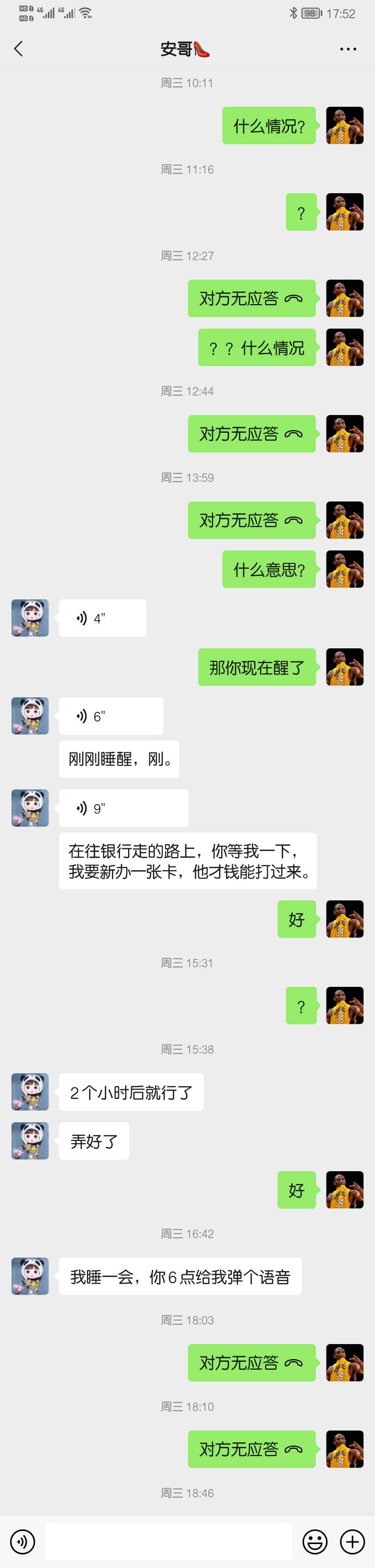Switch to voice input mode
Viewport: 375px width, 1568px height.
coord(22,1542)
